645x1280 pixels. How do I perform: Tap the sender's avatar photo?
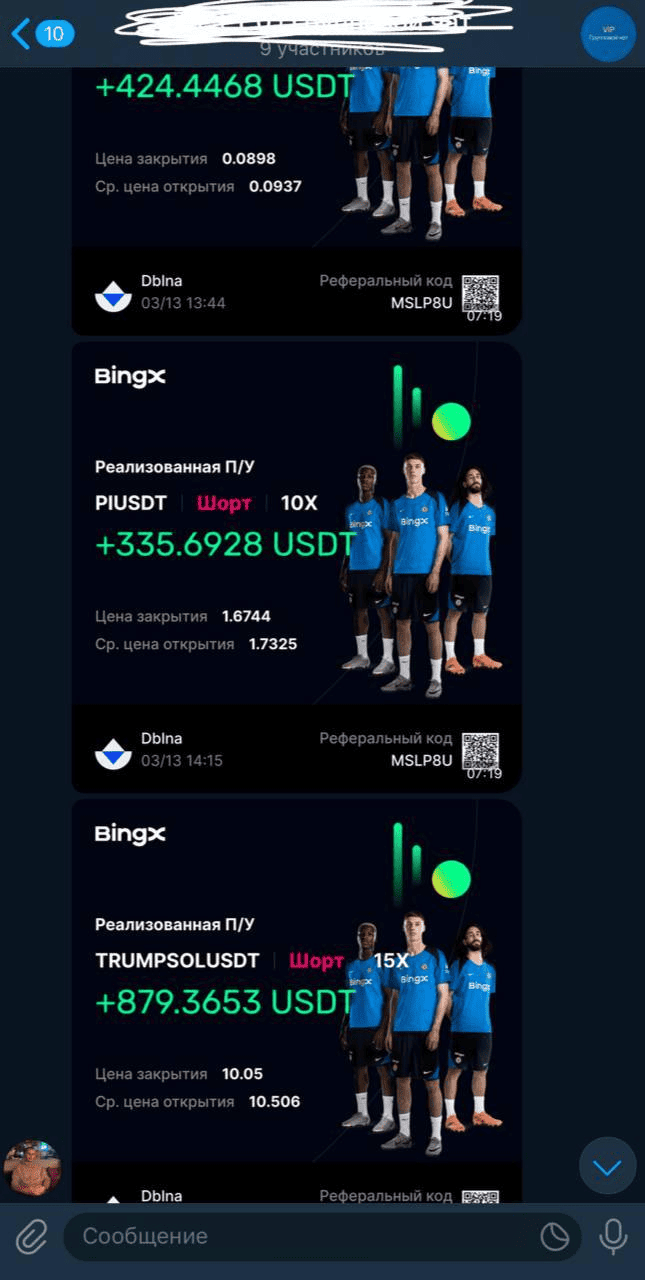pos(33,1167)
